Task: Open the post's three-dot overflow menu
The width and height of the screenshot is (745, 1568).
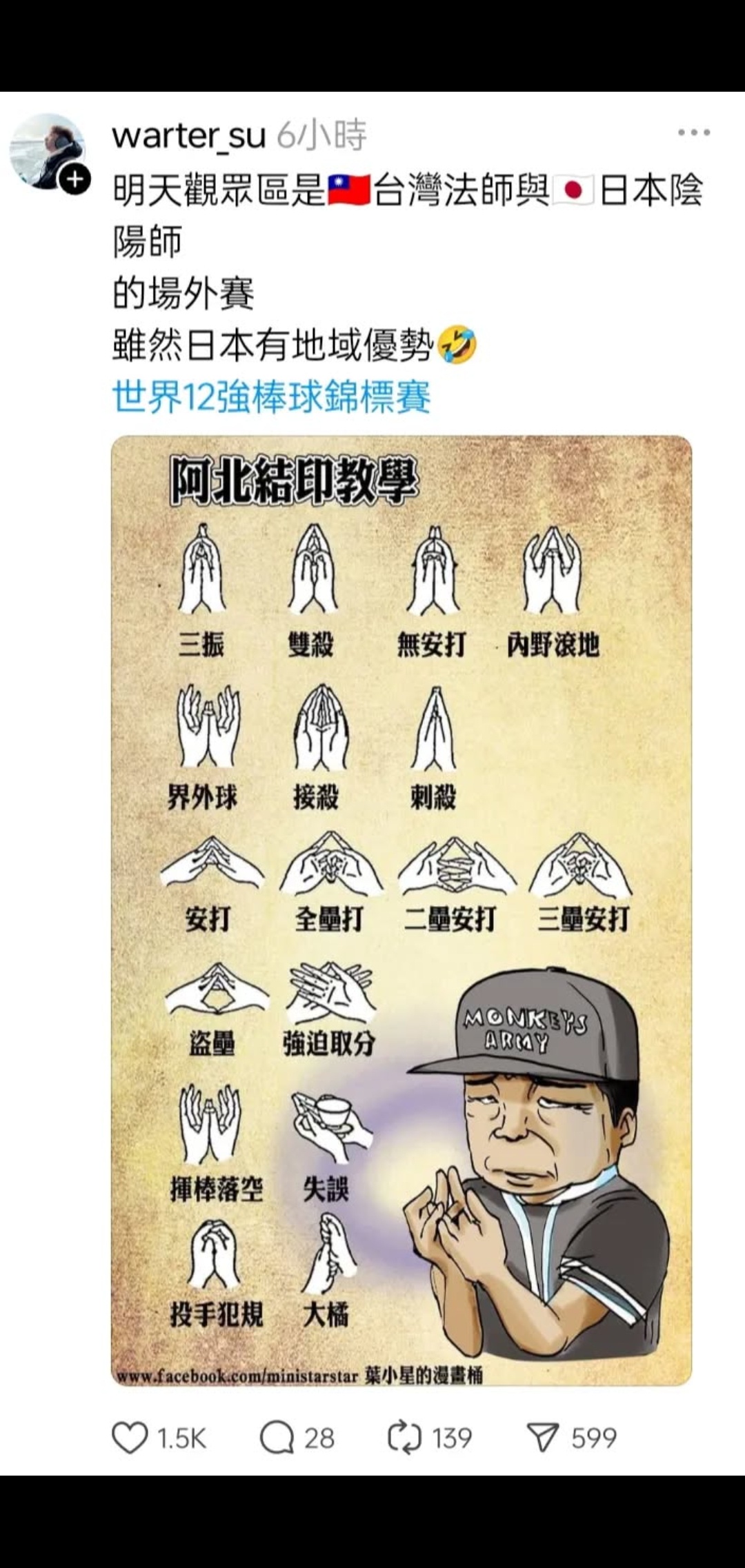Action: click(693, 132)
